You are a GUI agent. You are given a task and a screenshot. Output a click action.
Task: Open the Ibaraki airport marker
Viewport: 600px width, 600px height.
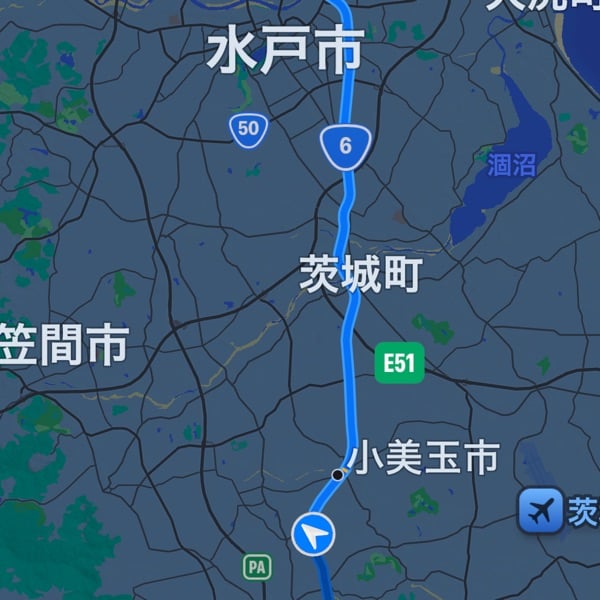tap(541, 511)
